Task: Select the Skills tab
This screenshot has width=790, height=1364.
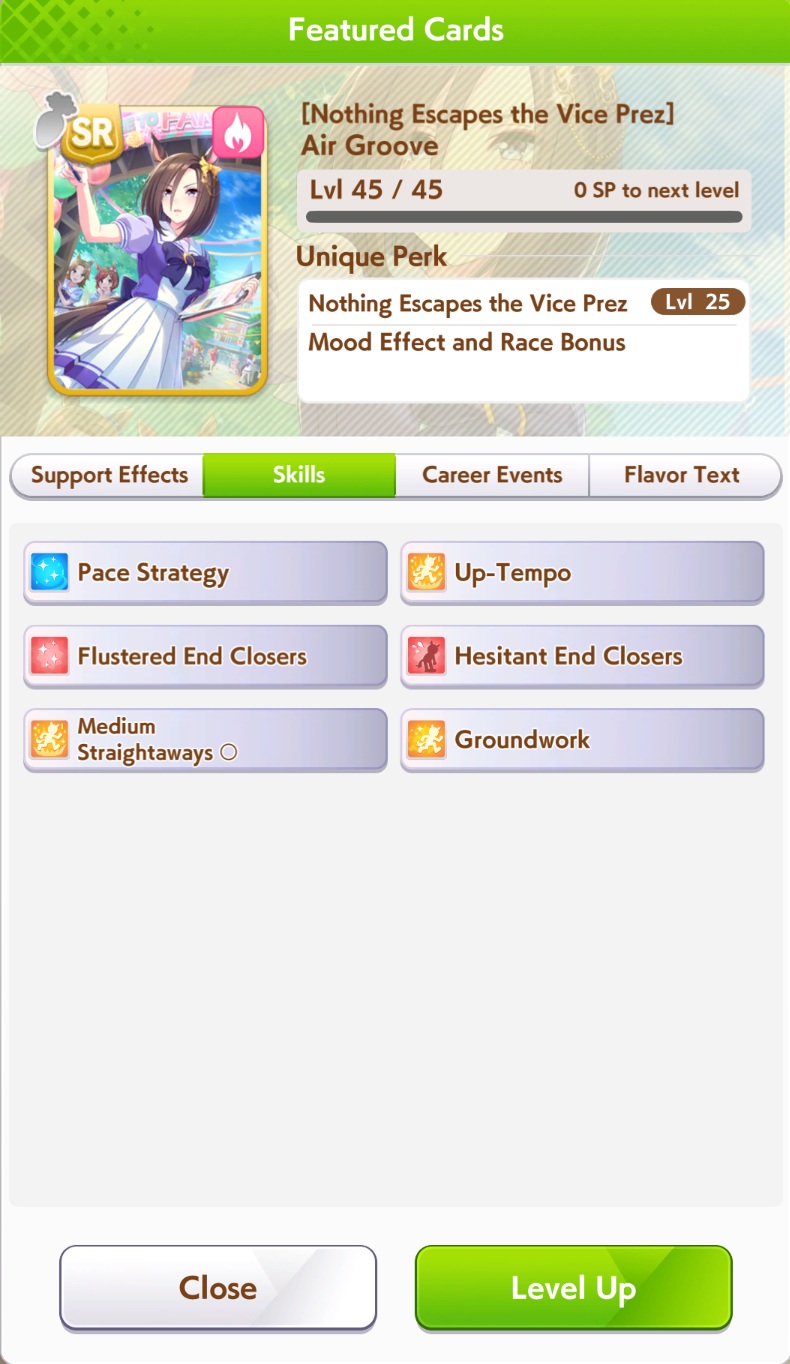Action: coord(299,475)
